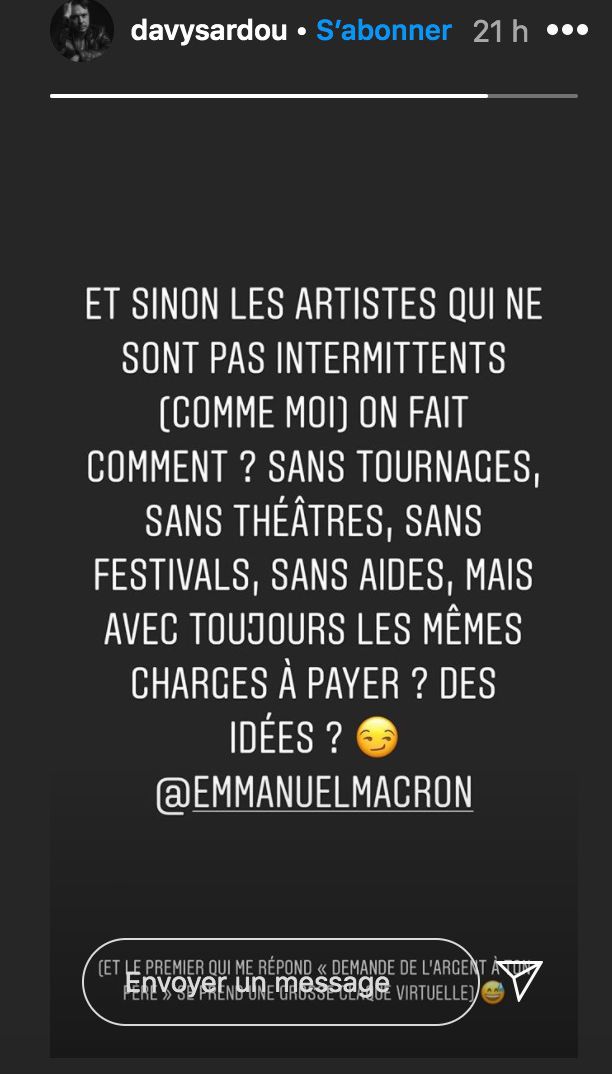612x1074 pixels.
Task: Tap the Envoyer un message field
Action: tap(280, 981)
